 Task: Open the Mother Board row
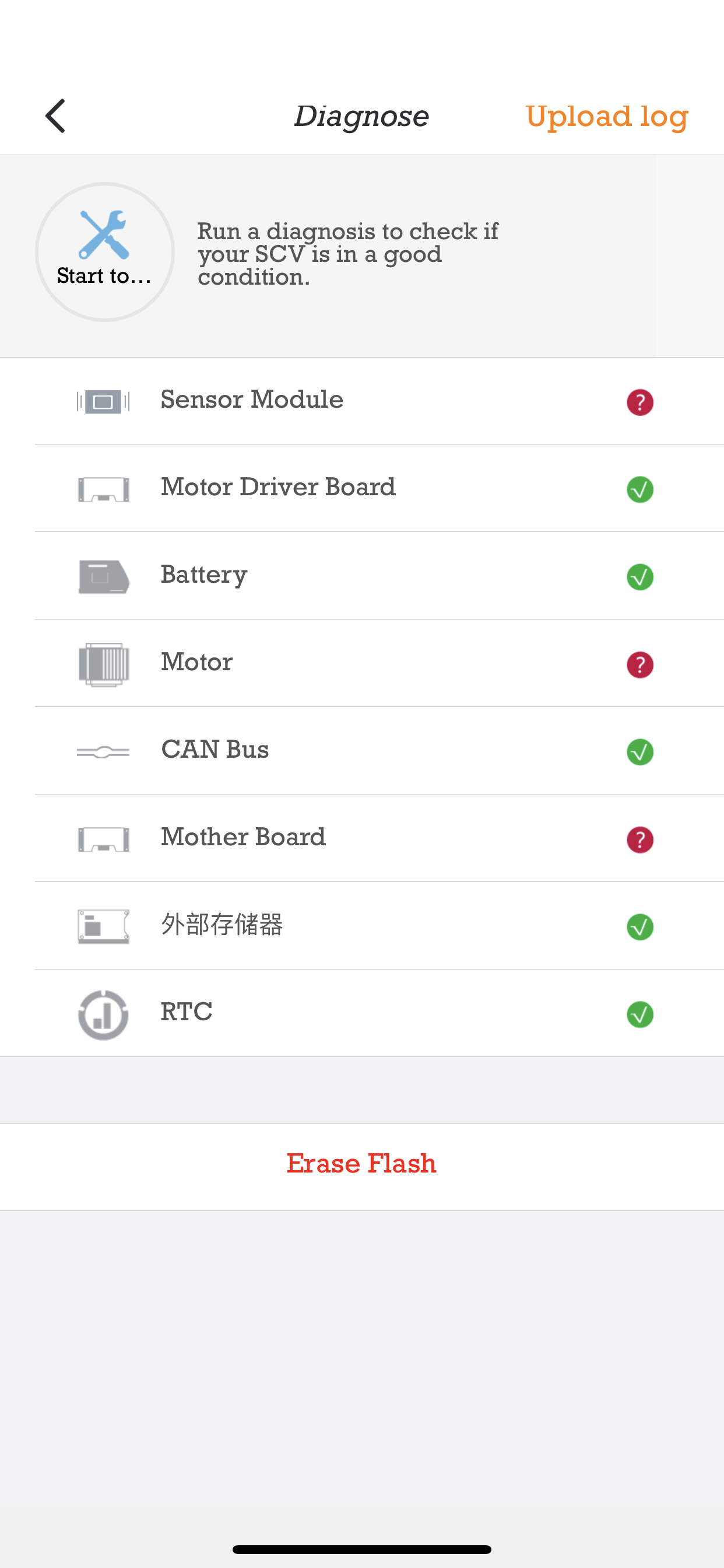tap(362, 838)
